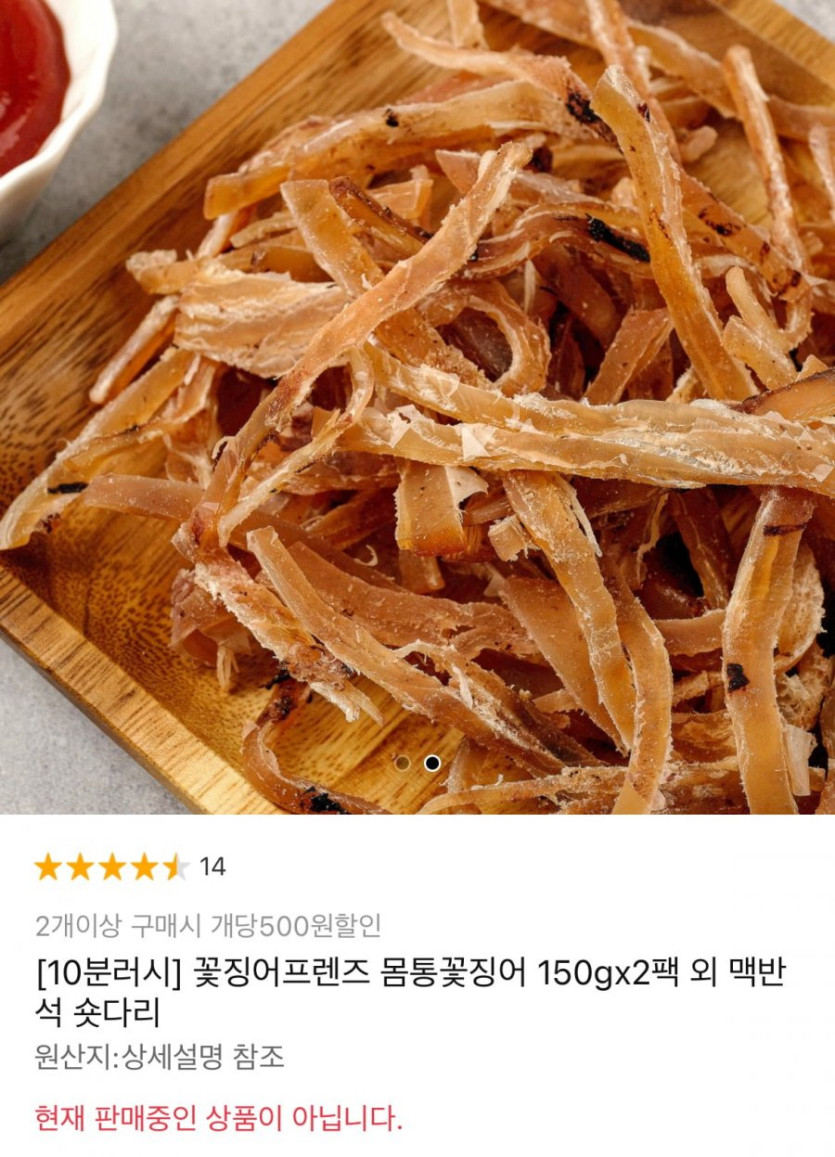The image size is (835, 1157).
Task: Open the dried squid product image
Action: coord(417,400)
